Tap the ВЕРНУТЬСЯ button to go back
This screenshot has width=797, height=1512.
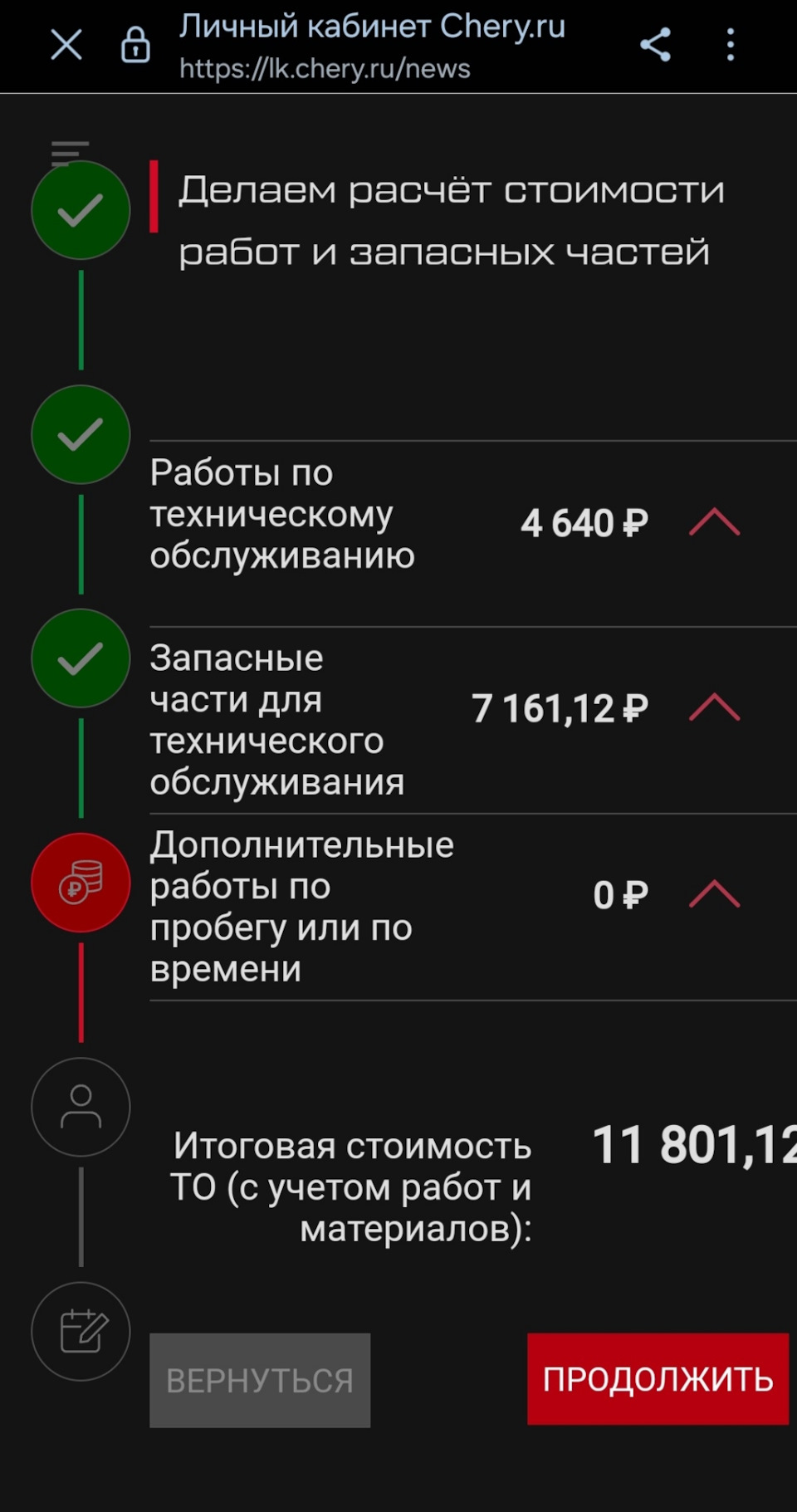[260, 1380]
